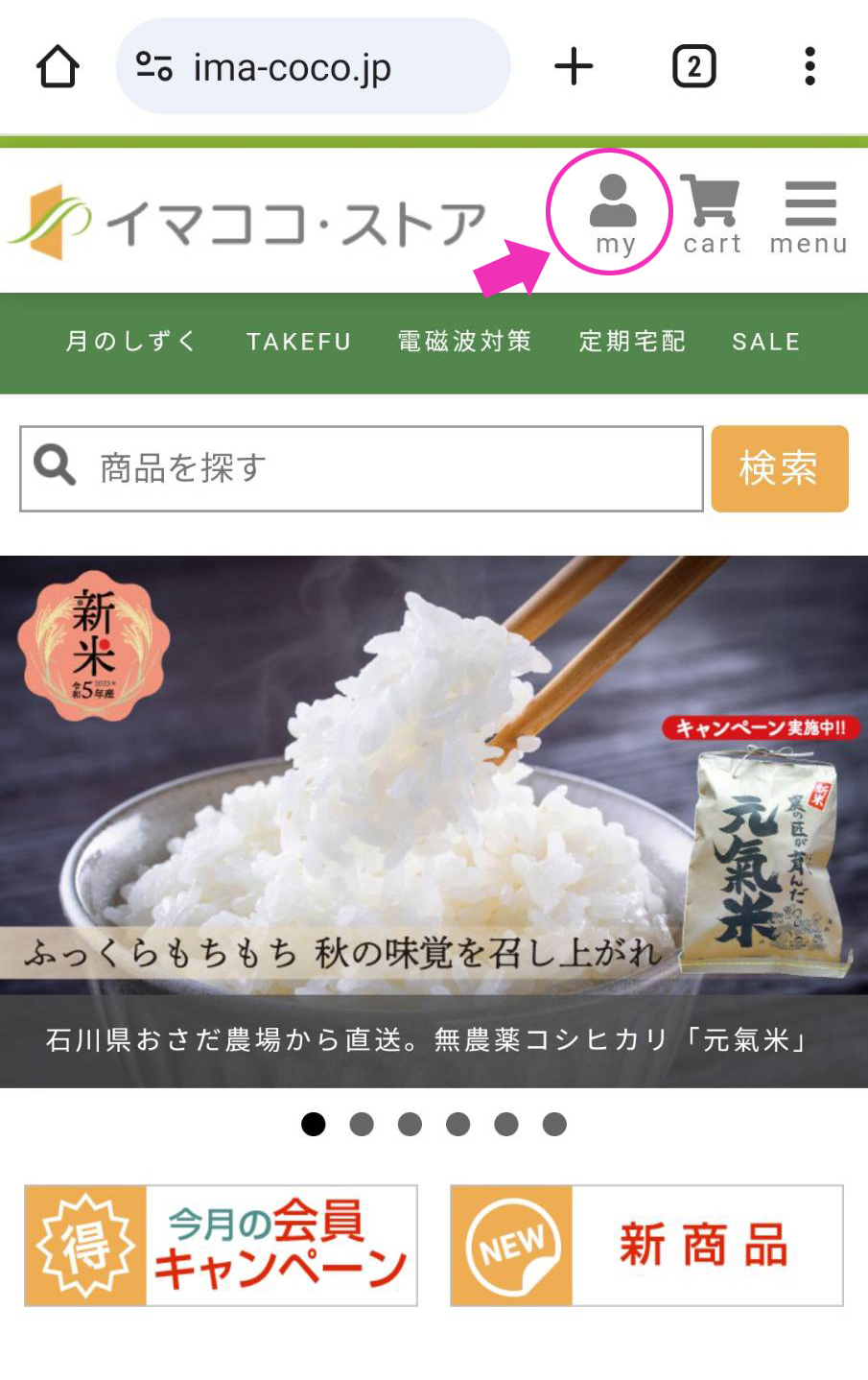Open the 月のしずく category
868x1380 pixels.
point(130,342)
